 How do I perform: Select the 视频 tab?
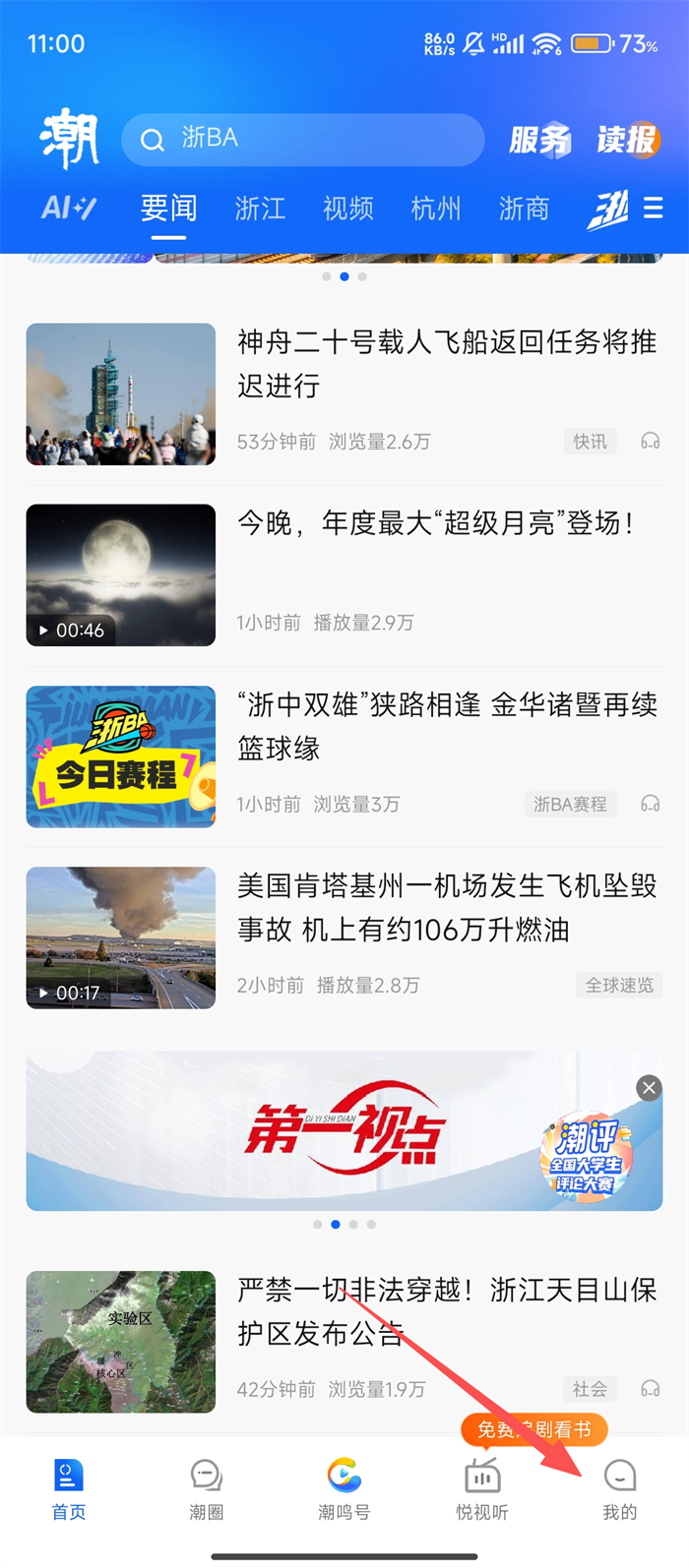(348, 209)
